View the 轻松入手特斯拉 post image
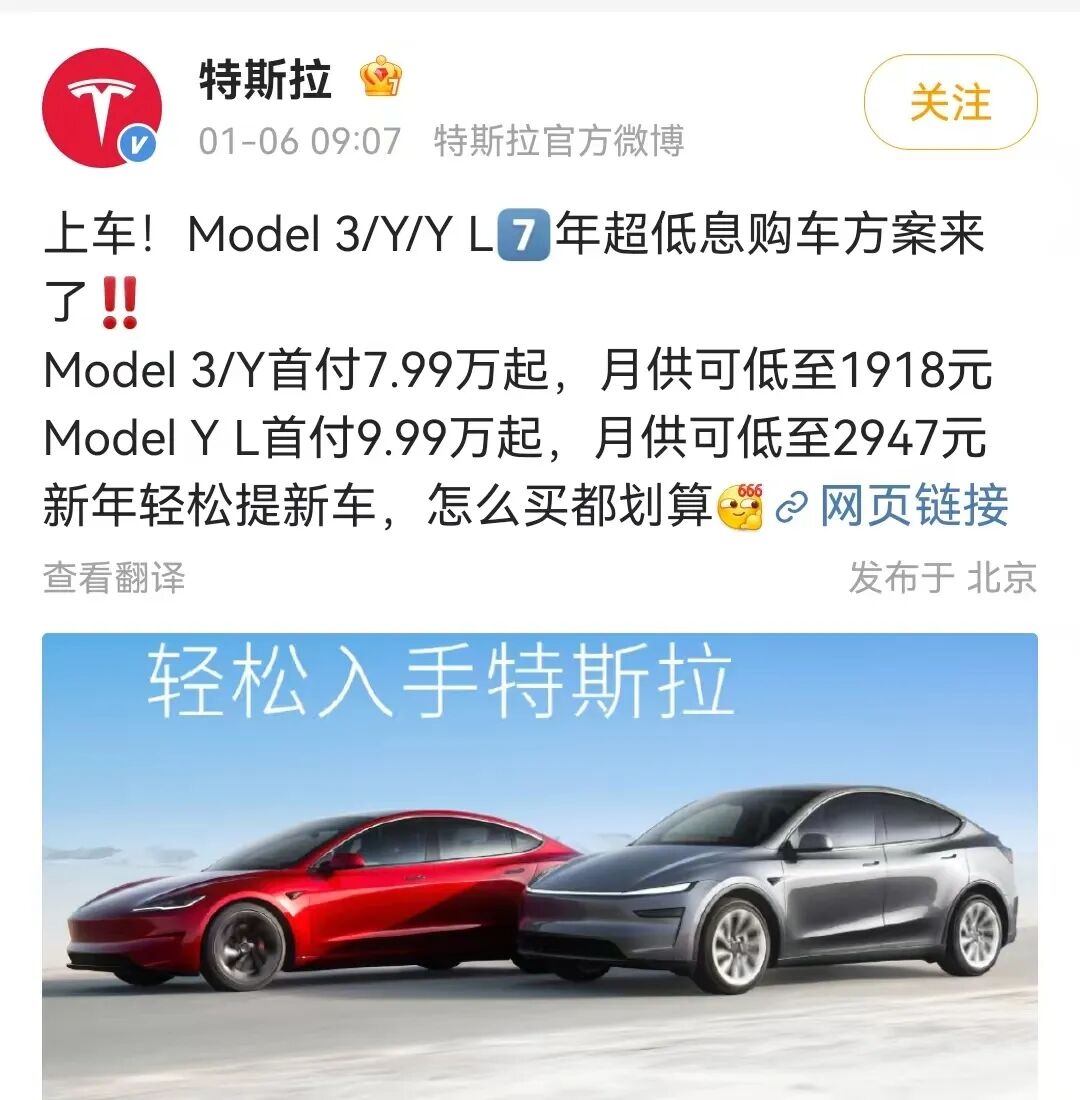 click(540, 865)
